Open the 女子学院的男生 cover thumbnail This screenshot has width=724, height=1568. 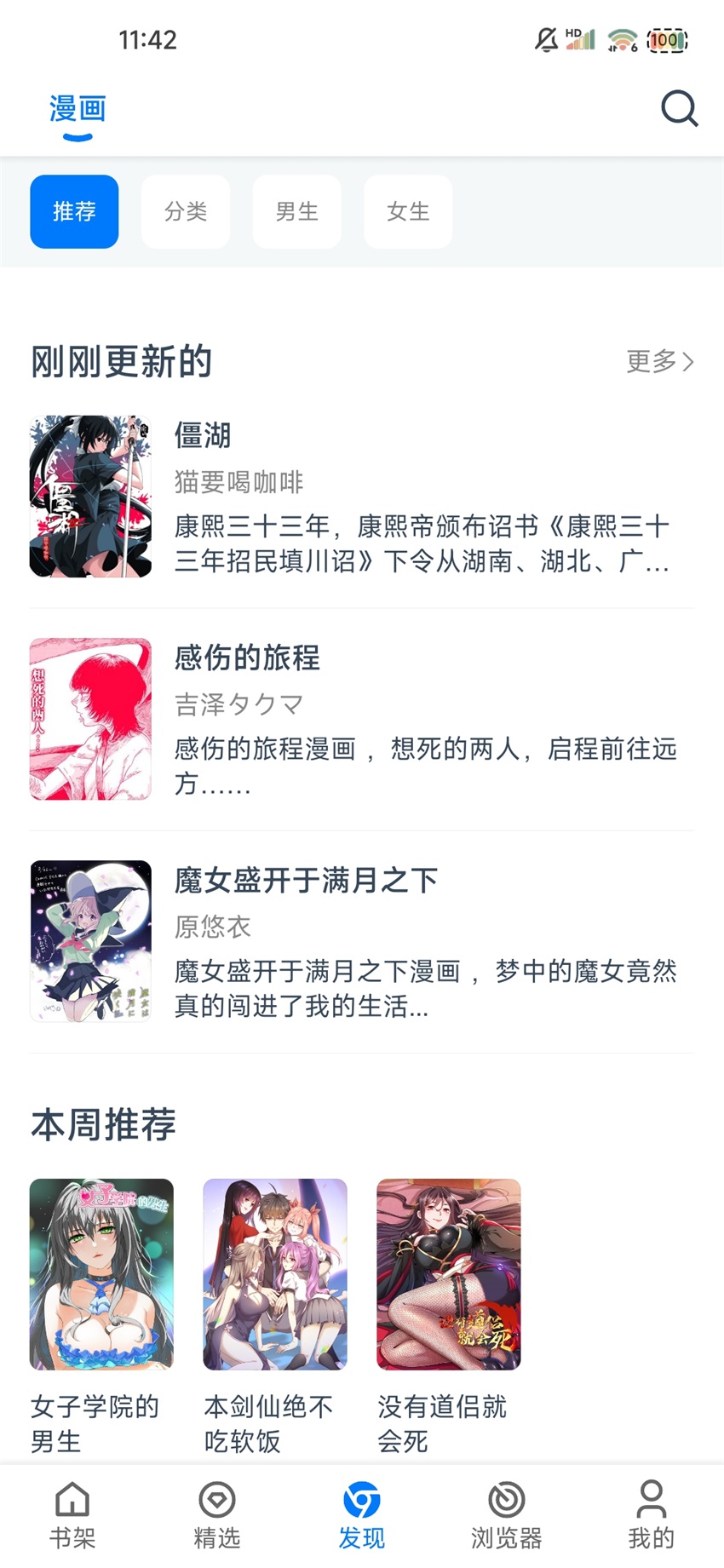coord(100,1273)
